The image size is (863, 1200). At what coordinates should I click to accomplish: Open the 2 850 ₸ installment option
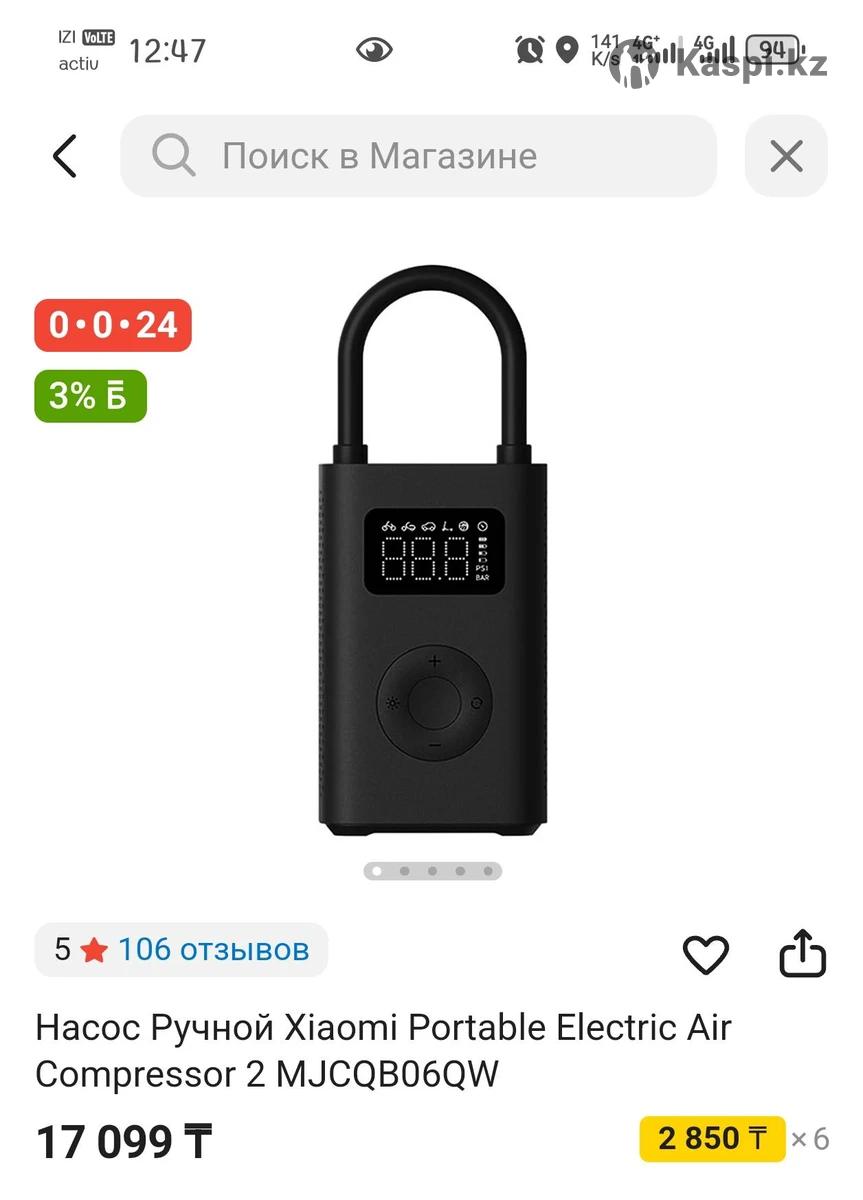click(x=712, y=1138)
